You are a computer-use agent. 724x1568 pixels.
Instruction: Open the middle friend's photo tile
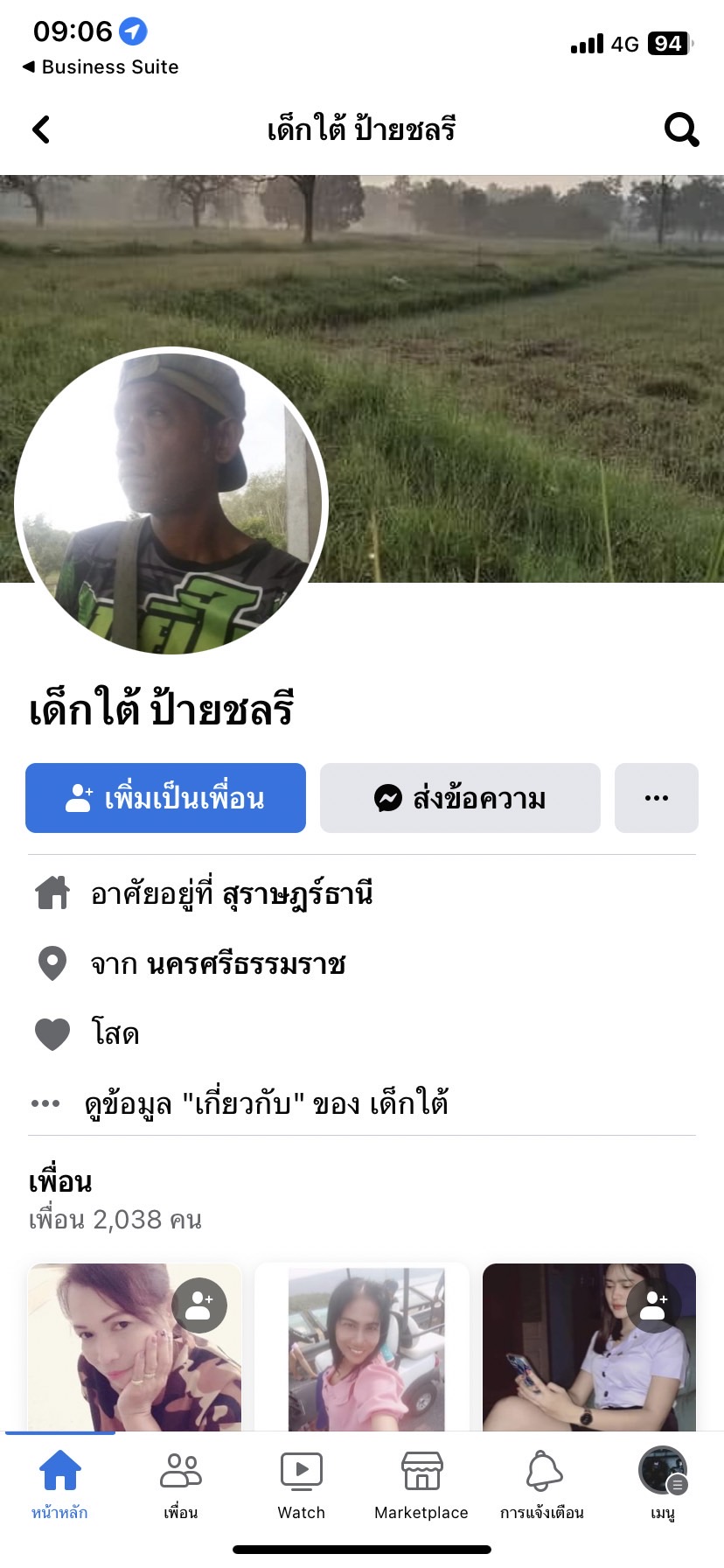pyautogui.click(x=362, y=1347)
